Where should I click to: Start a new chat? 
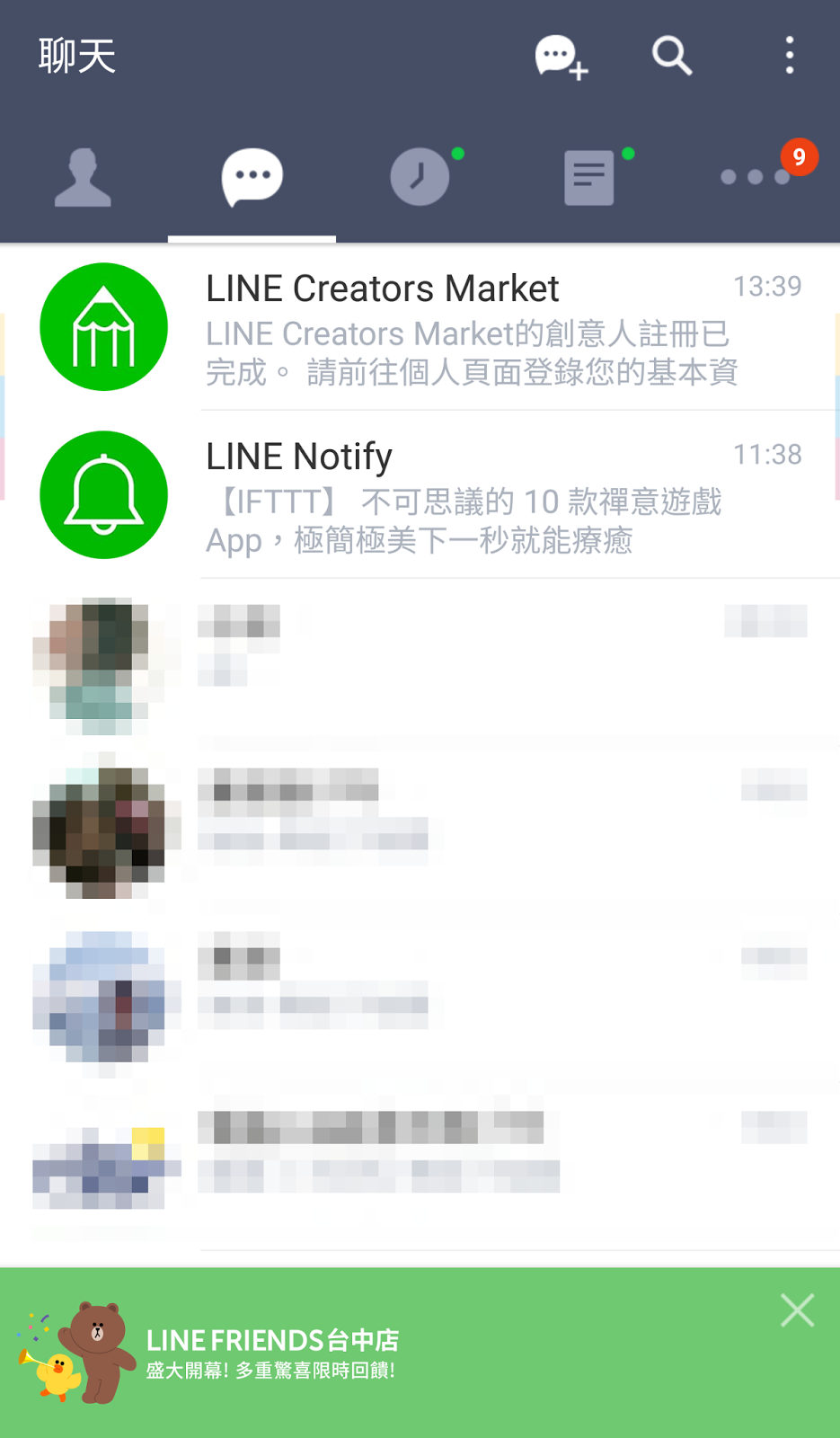point(561,57)
